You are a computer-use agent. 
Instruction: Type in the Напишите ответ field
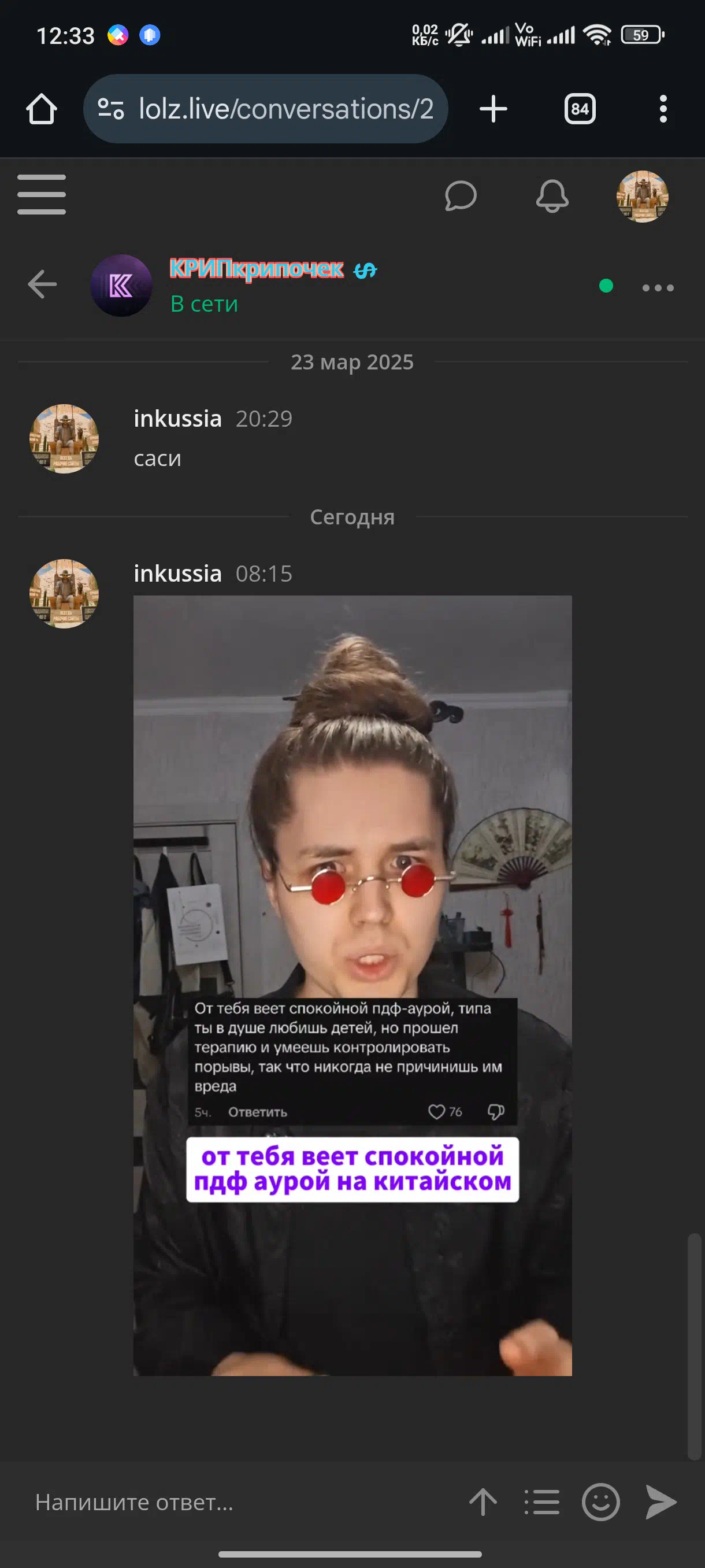point(243,1502)
